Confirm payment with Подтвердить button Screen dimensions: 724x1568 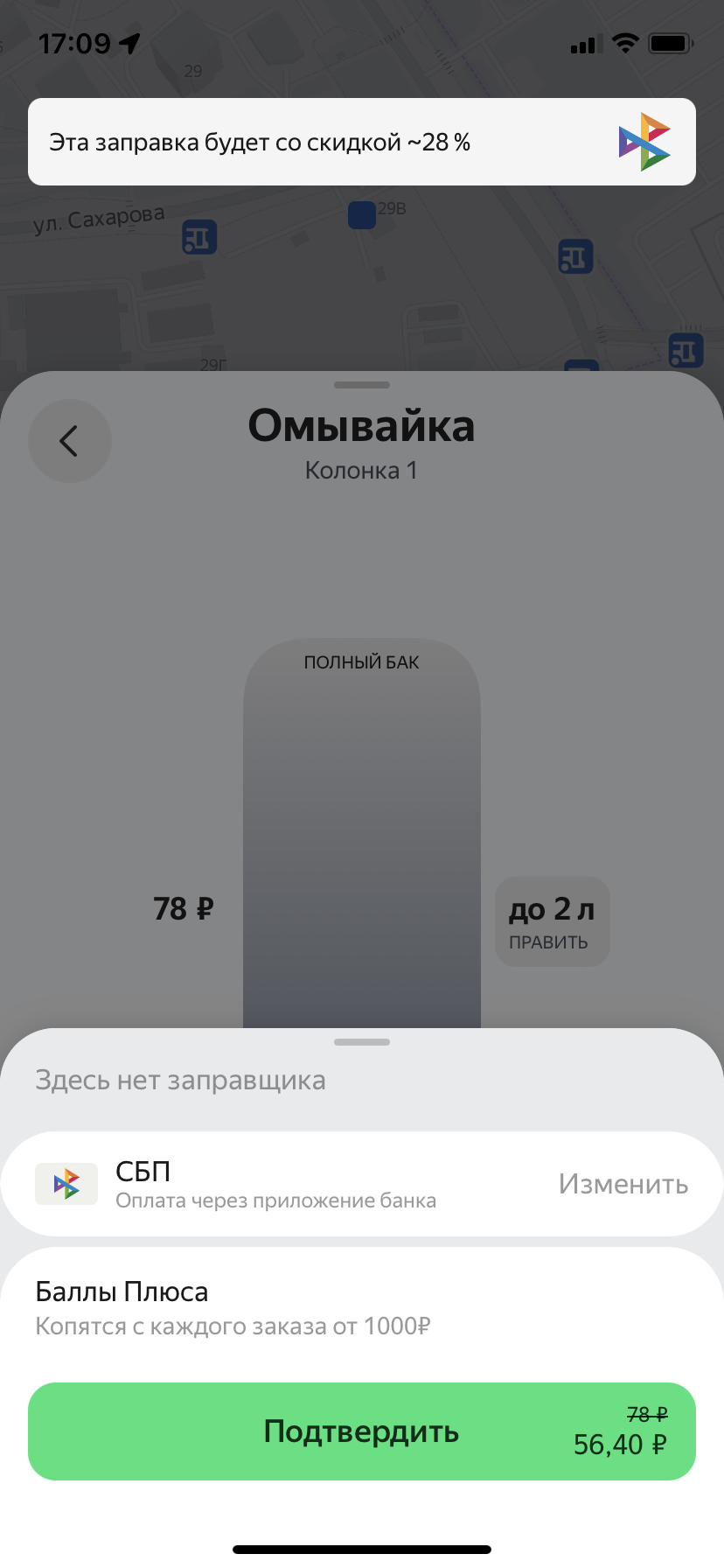[361, 1431]
